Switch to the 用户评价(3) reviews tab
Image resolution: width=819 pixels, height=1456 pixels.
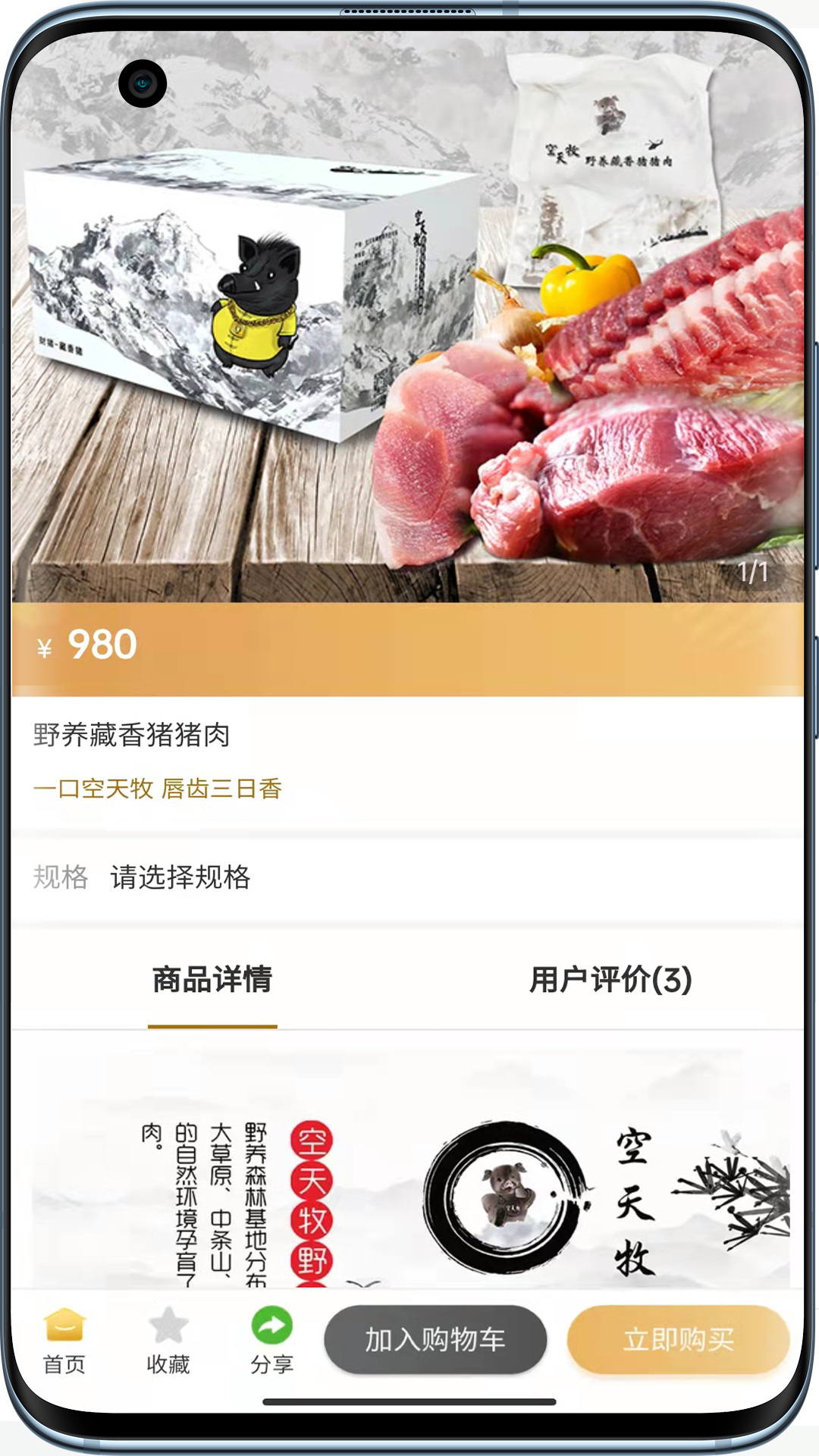(610, 980)
